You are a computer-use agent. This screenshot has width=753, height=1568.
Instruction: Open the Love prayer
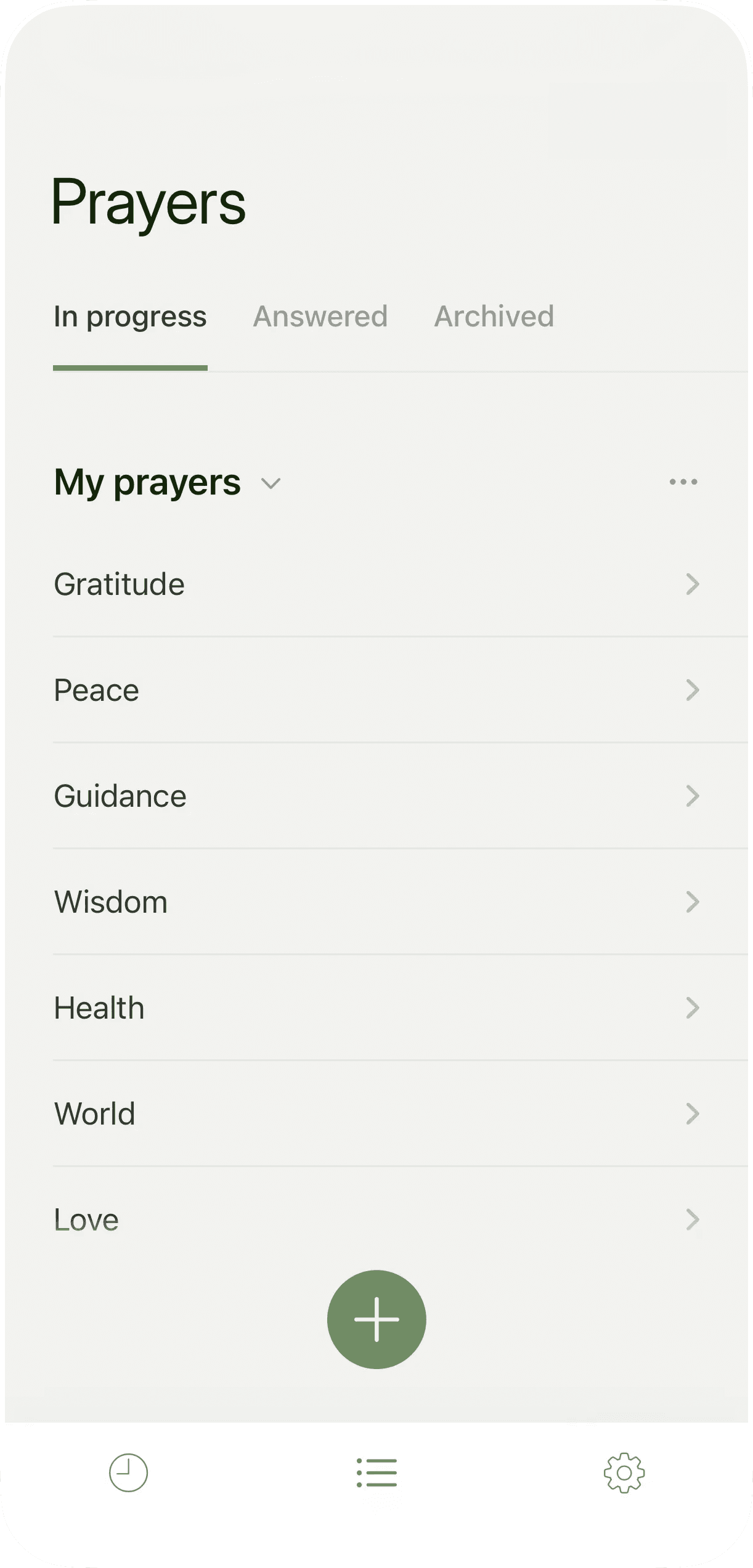[376, 1219]
